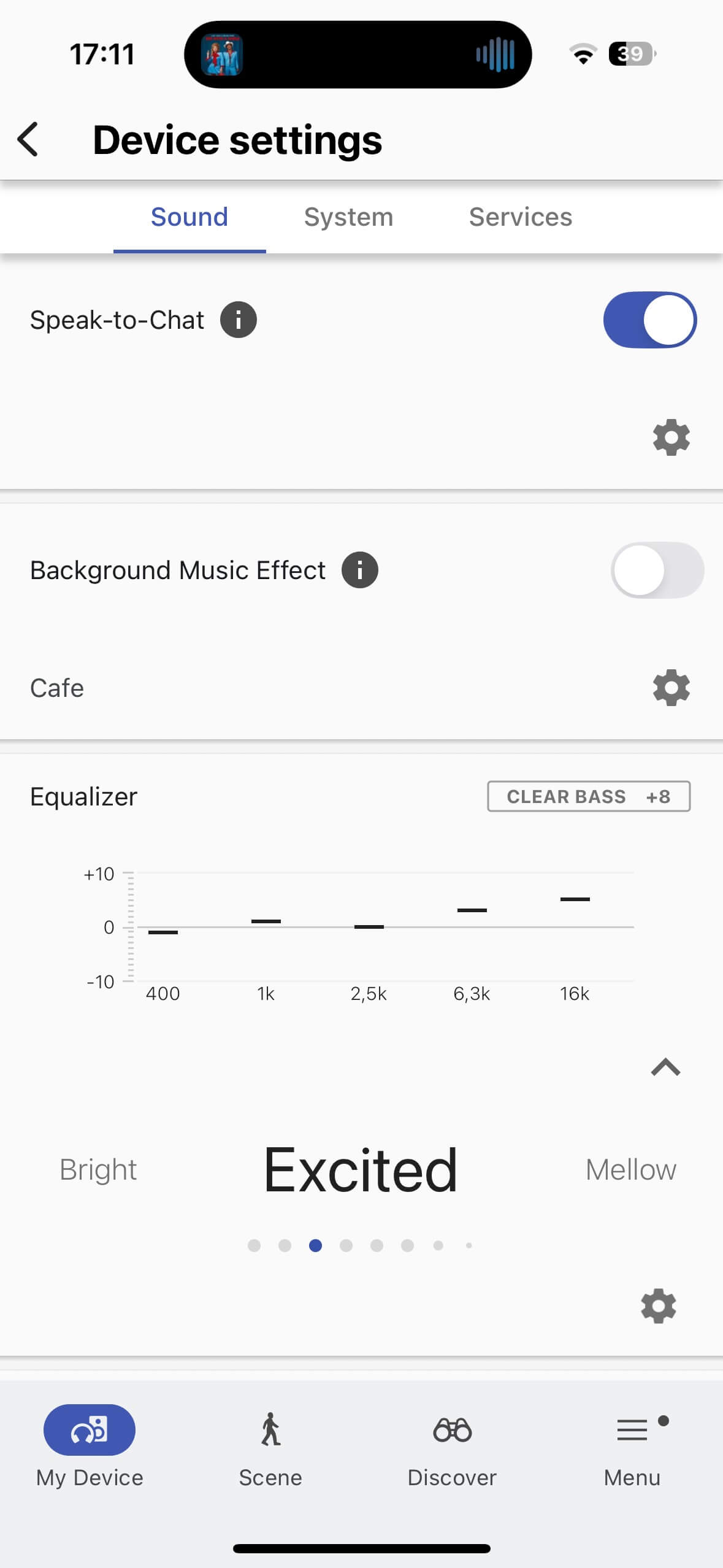The image size is (723, 1568).
Task: Go back from Device settings
Action: coord(28,140)
